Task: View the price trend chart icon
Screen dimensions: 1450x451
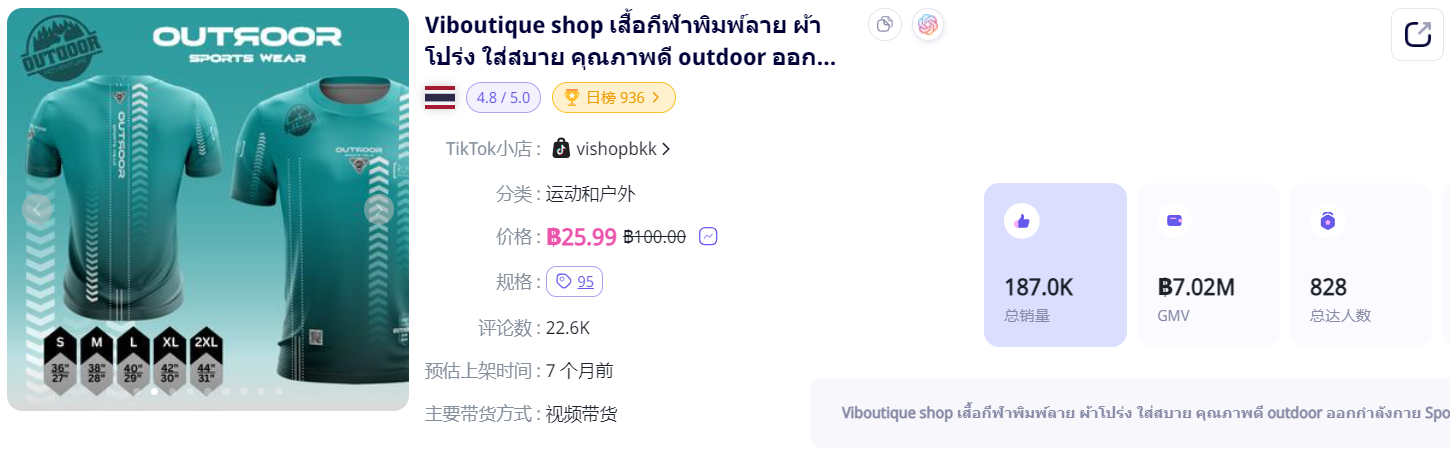Action: point(708,237)
